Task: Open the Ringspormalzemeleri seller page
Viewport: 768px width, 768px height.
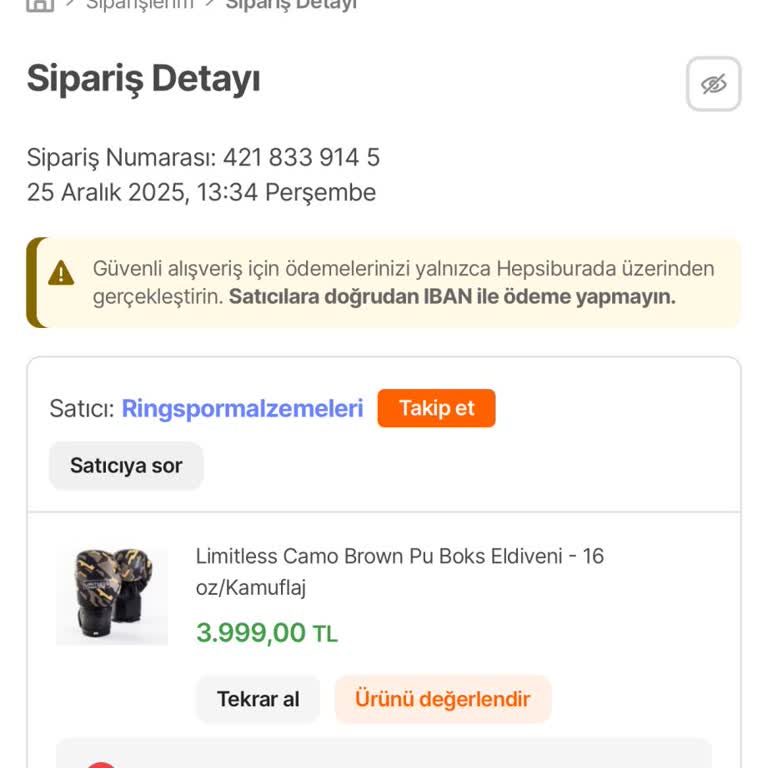Action: [x=242, y=408]
